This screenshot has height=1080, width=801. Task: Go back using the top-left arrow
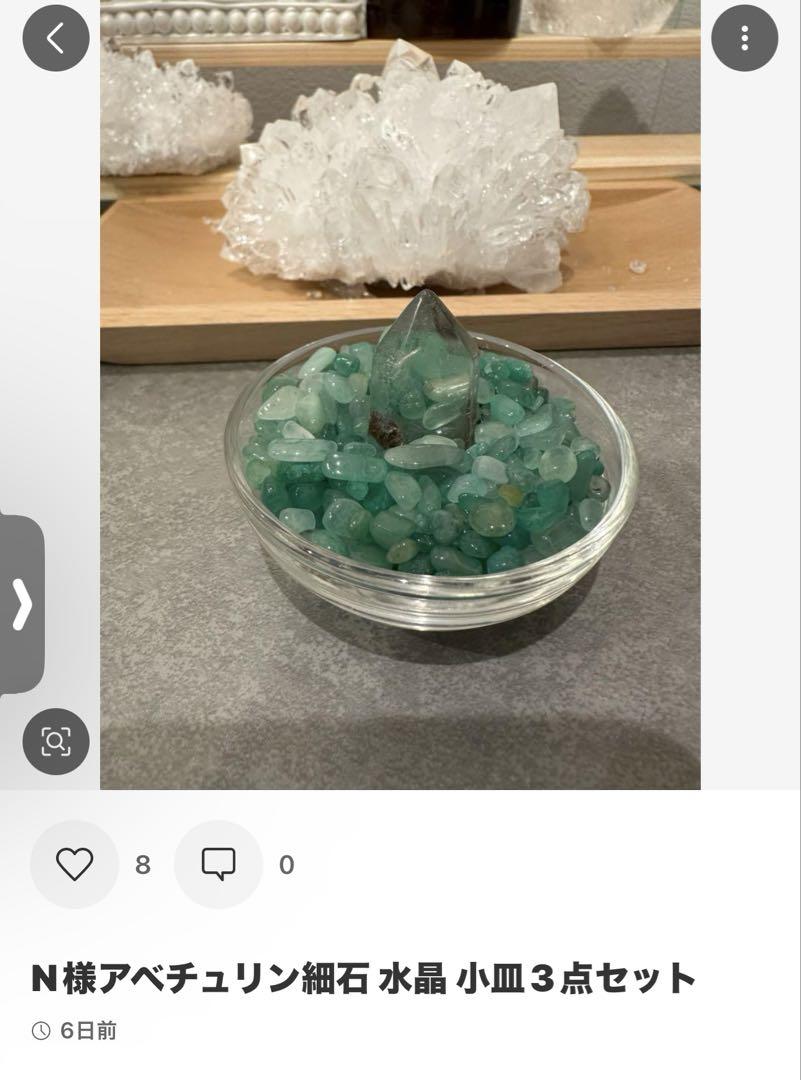point(56,39)
